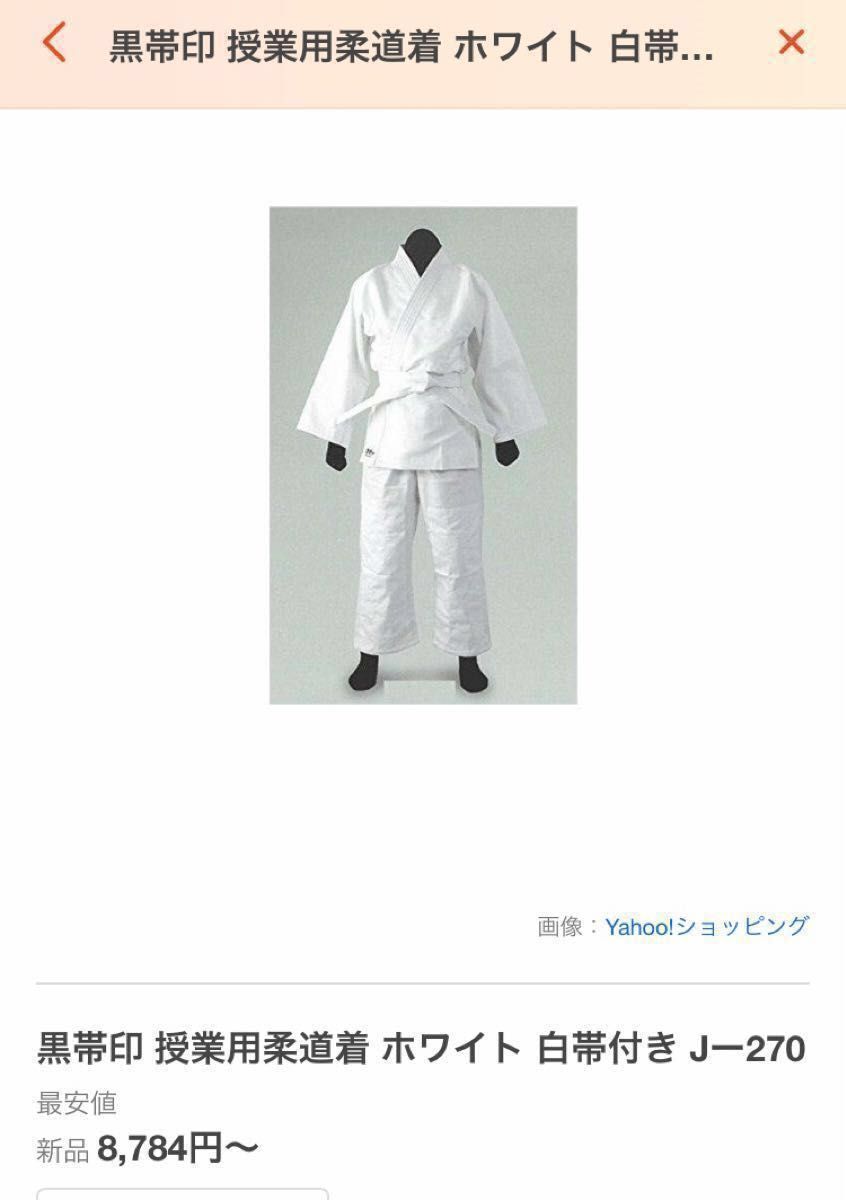Go back using the orange arrow

coord(54,44)
